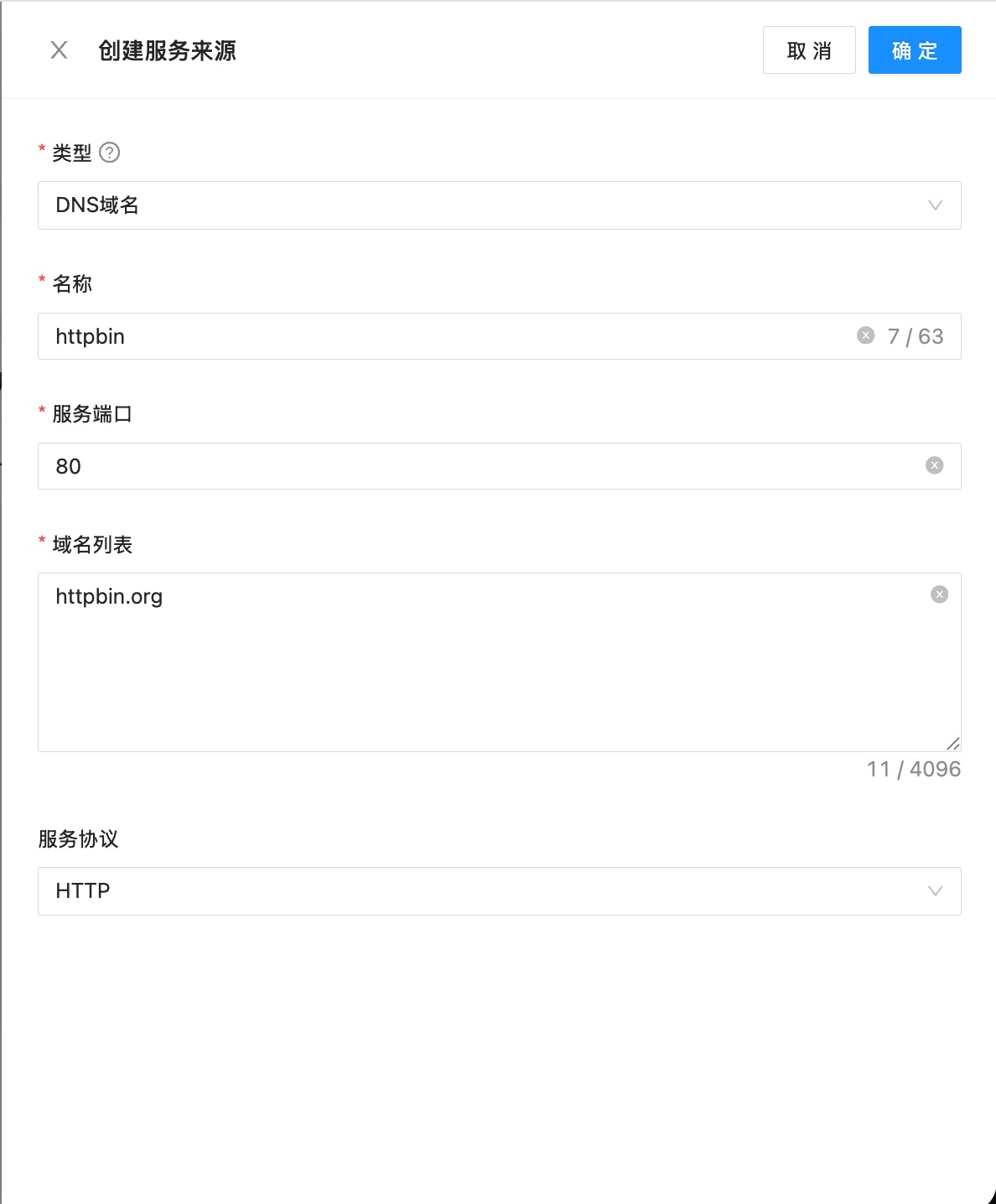Tap the 取消 button
Viewport: 996px width, 1204px height.
pos(809,50)
